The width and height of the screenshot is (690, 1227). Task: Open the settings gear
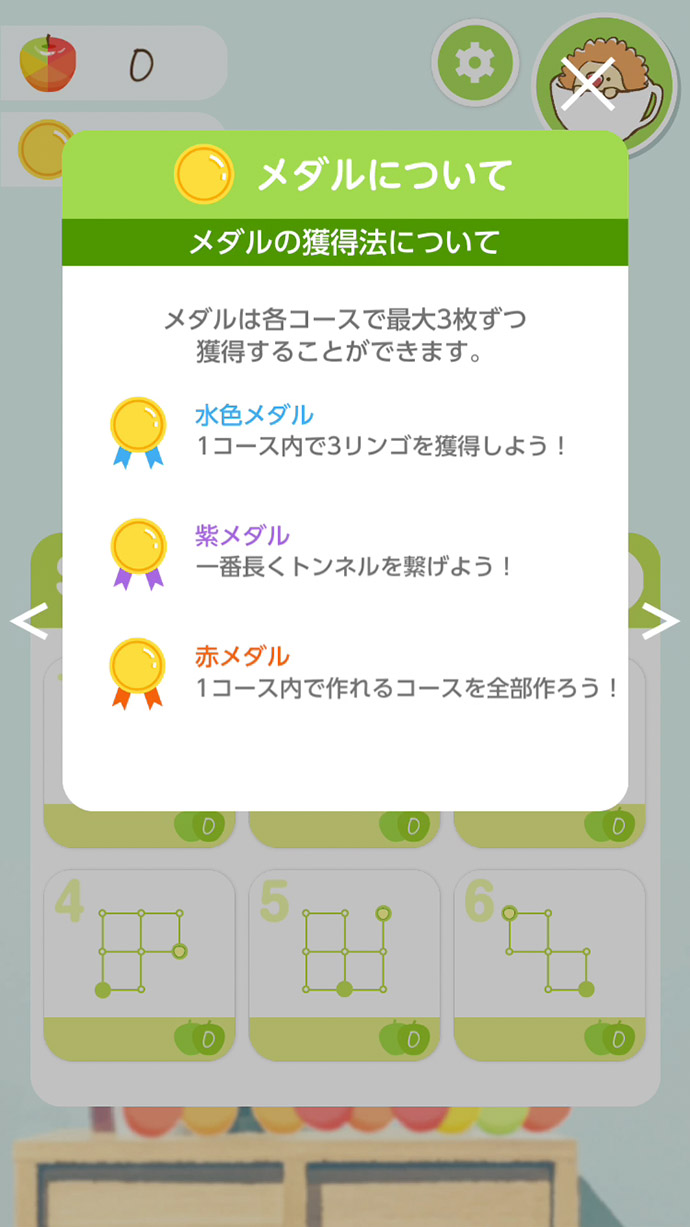(x=475, y=64)
